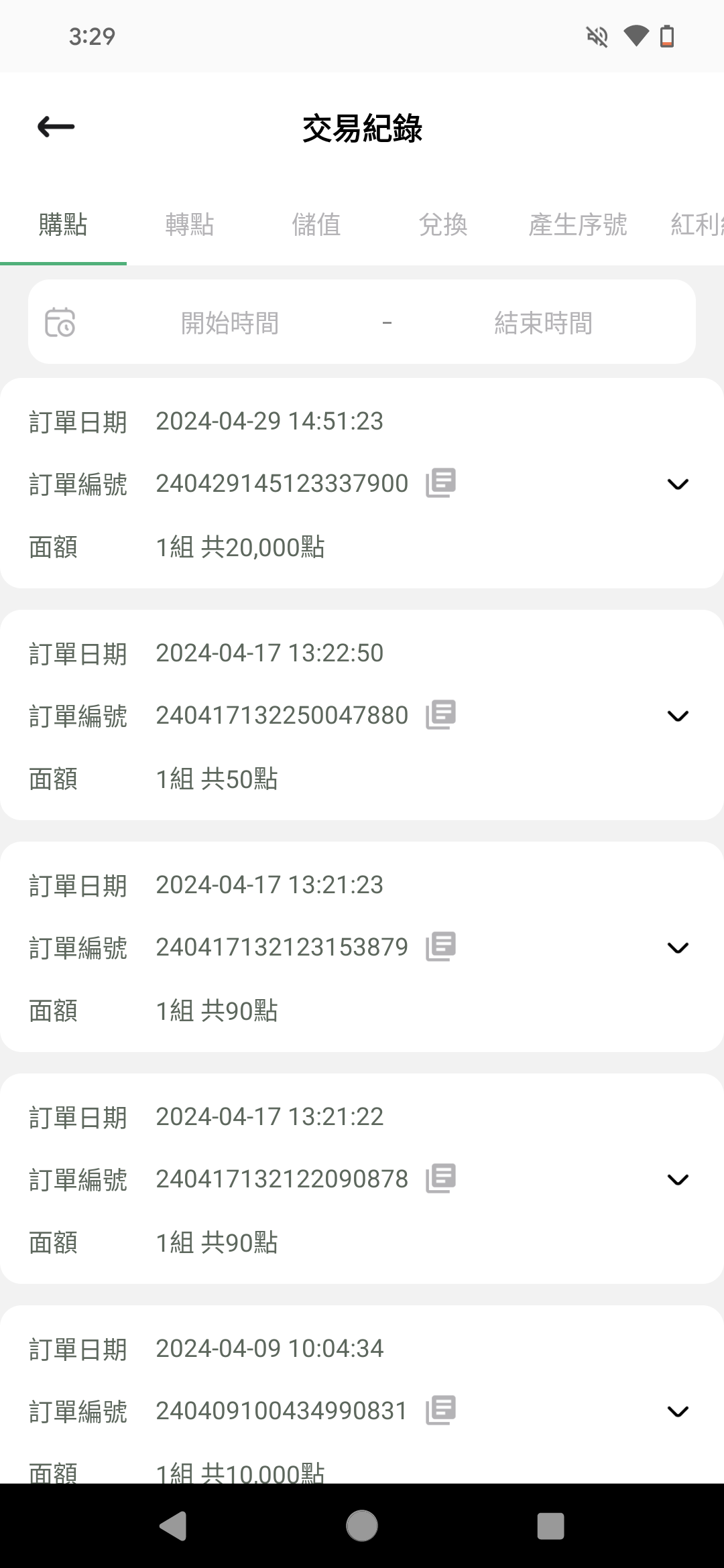Viewport: 724px width, 1568px height.
Task: Expand the order dated 2024-04-17 13:21:23
Action: tap(678, 948)
